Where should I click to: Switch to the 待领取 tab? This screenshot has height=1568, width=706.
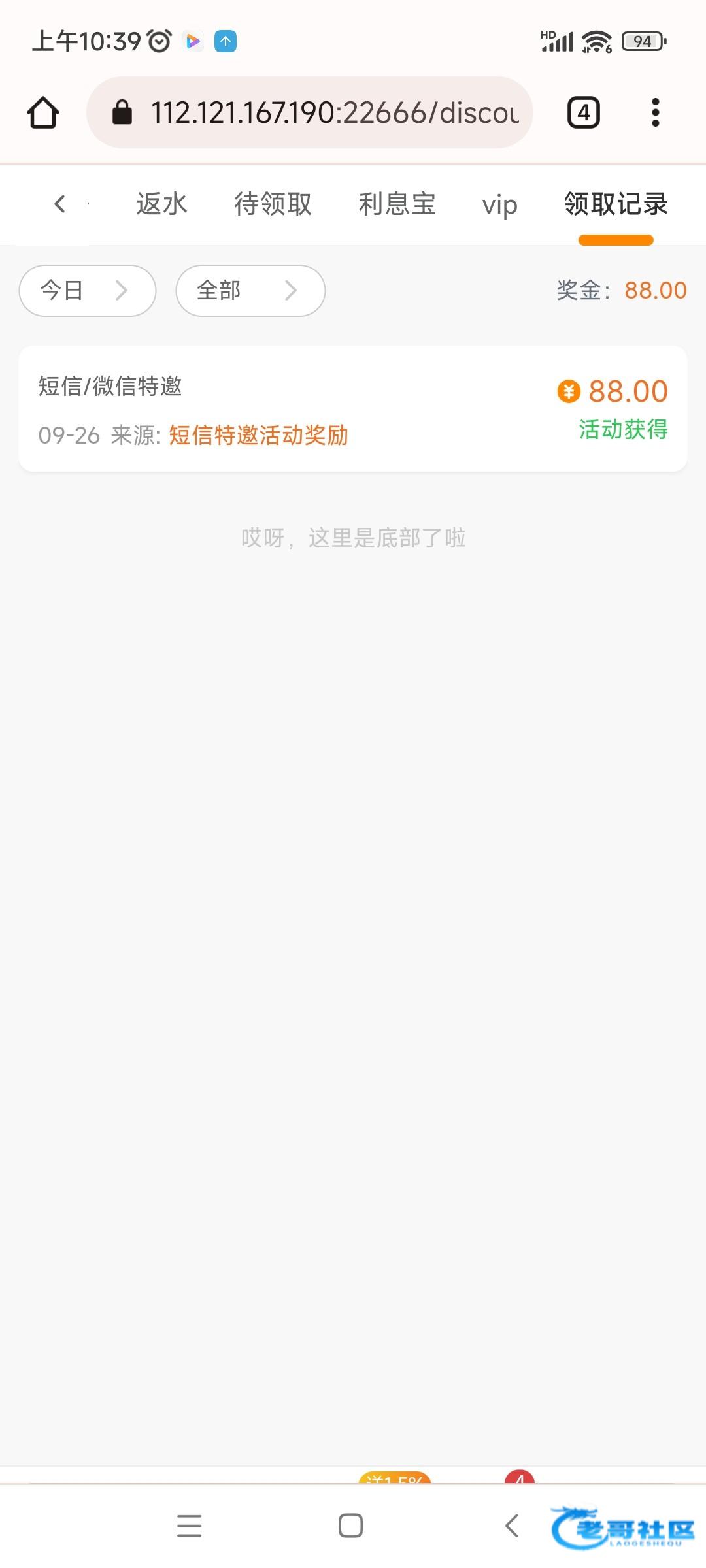pyautogui.click(x=273, y=204)
